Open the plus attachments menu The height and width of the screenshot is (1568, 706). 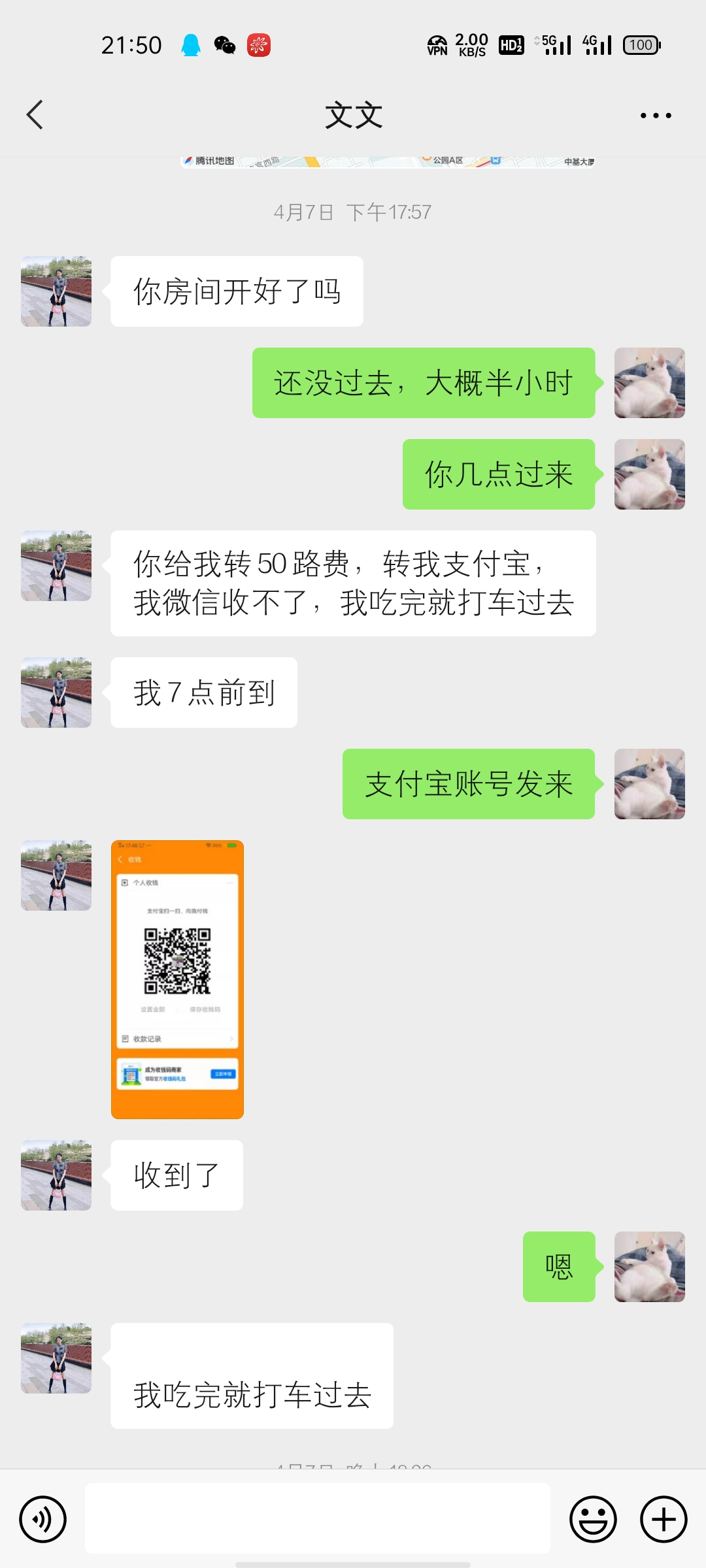(x=663, y=1519)
